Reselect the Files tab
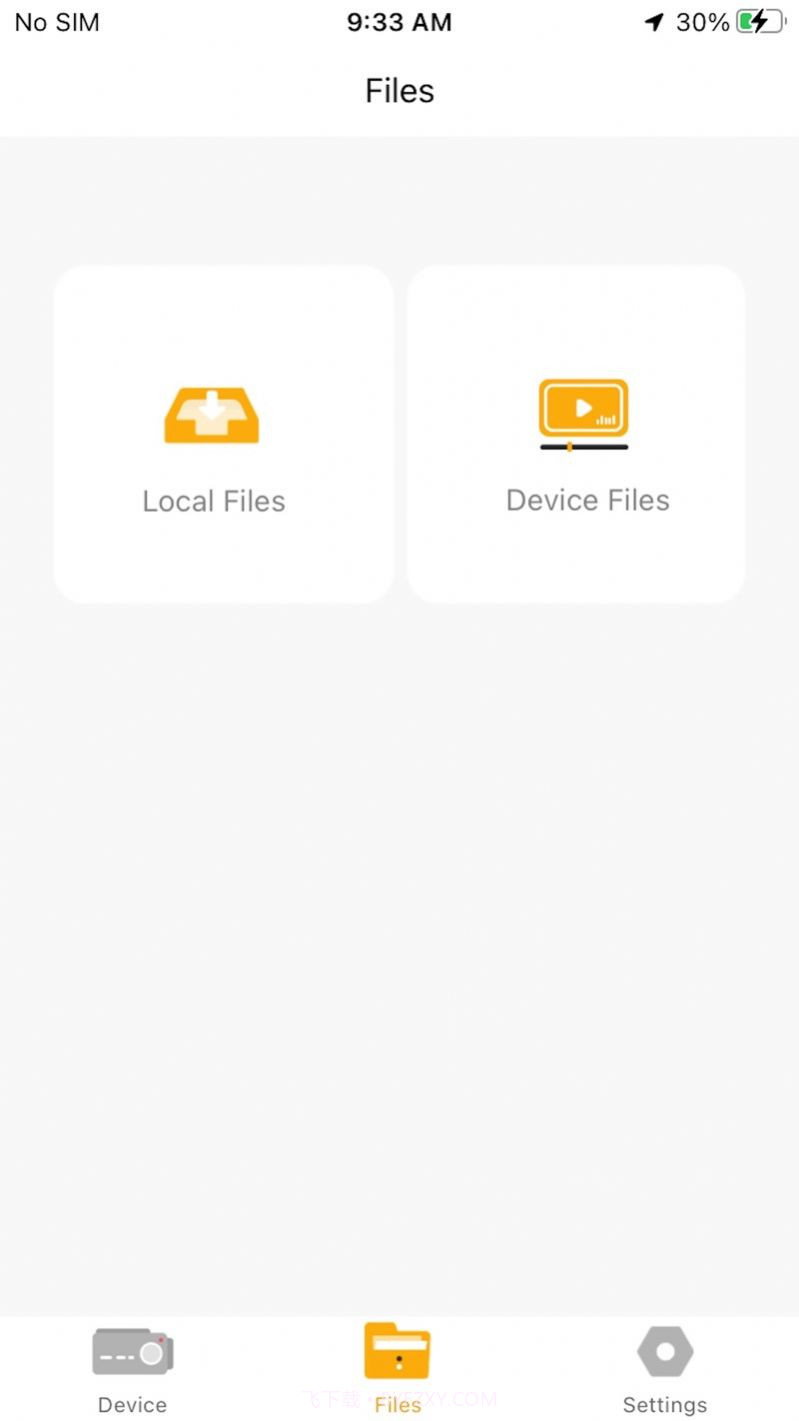This screenshot has width=799, height=1421. 396,1369
